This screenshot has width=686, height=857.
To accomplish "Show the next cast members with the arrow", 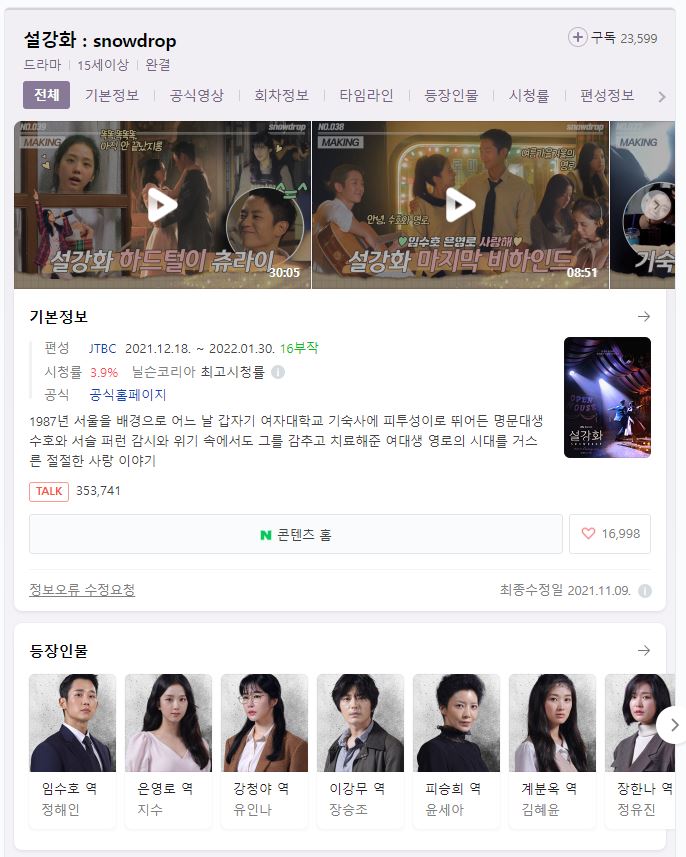I will point(672,725).
